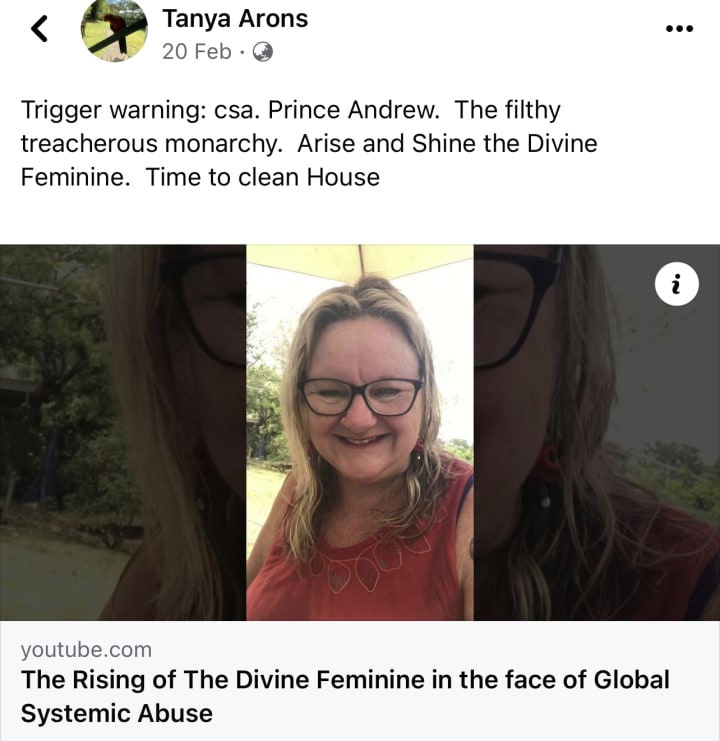The image size is (720, 741).
Task: Tap the info icon on the link preview
Action: (676, 286)
